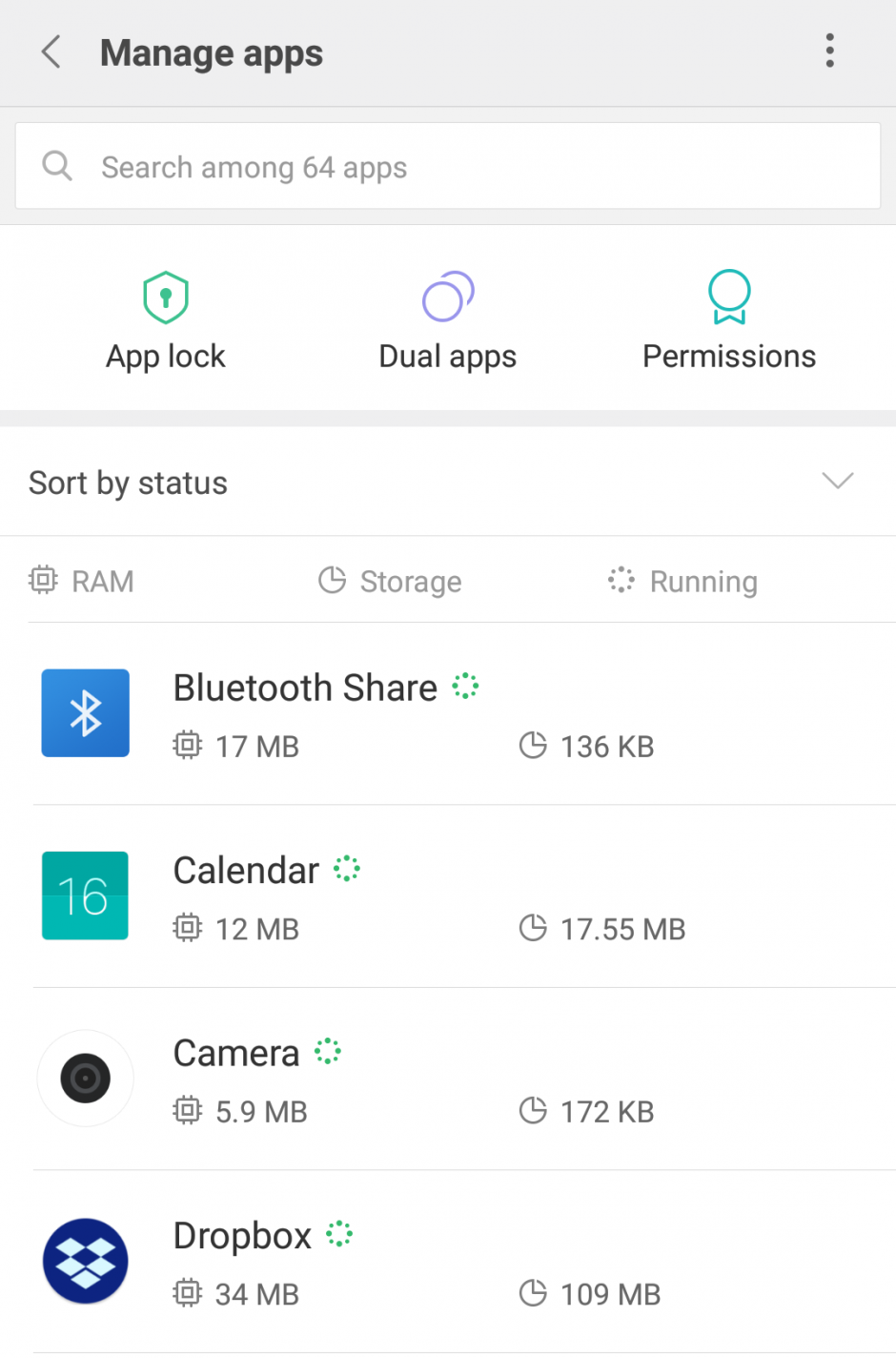
Task: Toggle the RAM sorting filter
Action: tap(82, 581)
